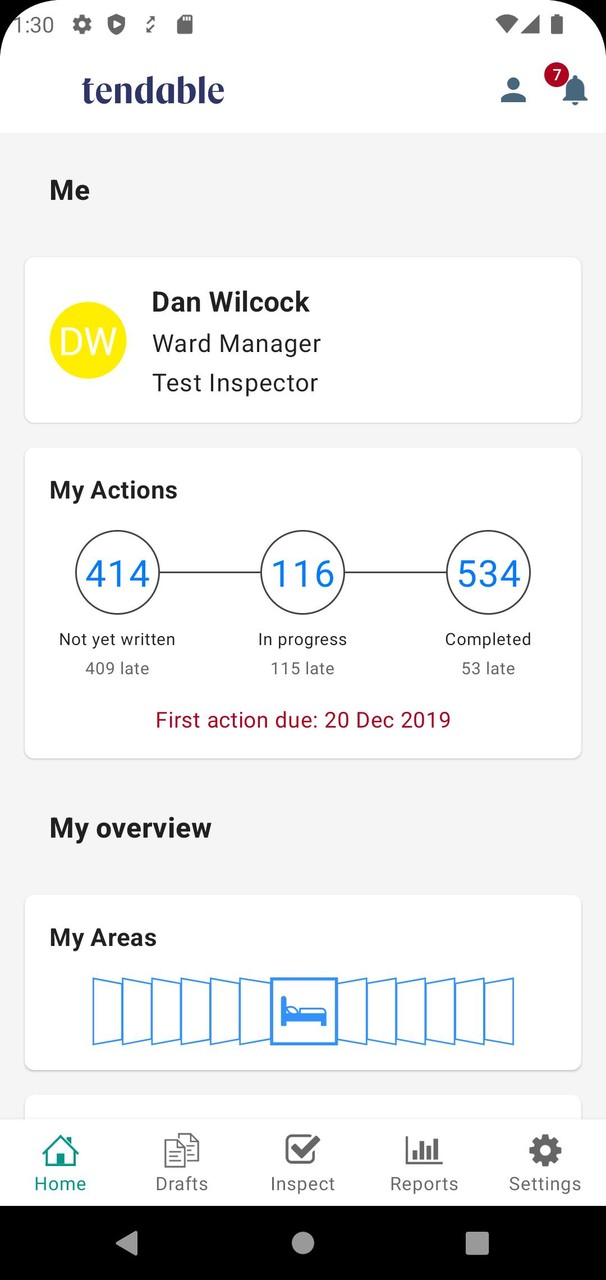The image size is (606, 1280).
Task: Switch to the Reports tab
Action: 424,1163
